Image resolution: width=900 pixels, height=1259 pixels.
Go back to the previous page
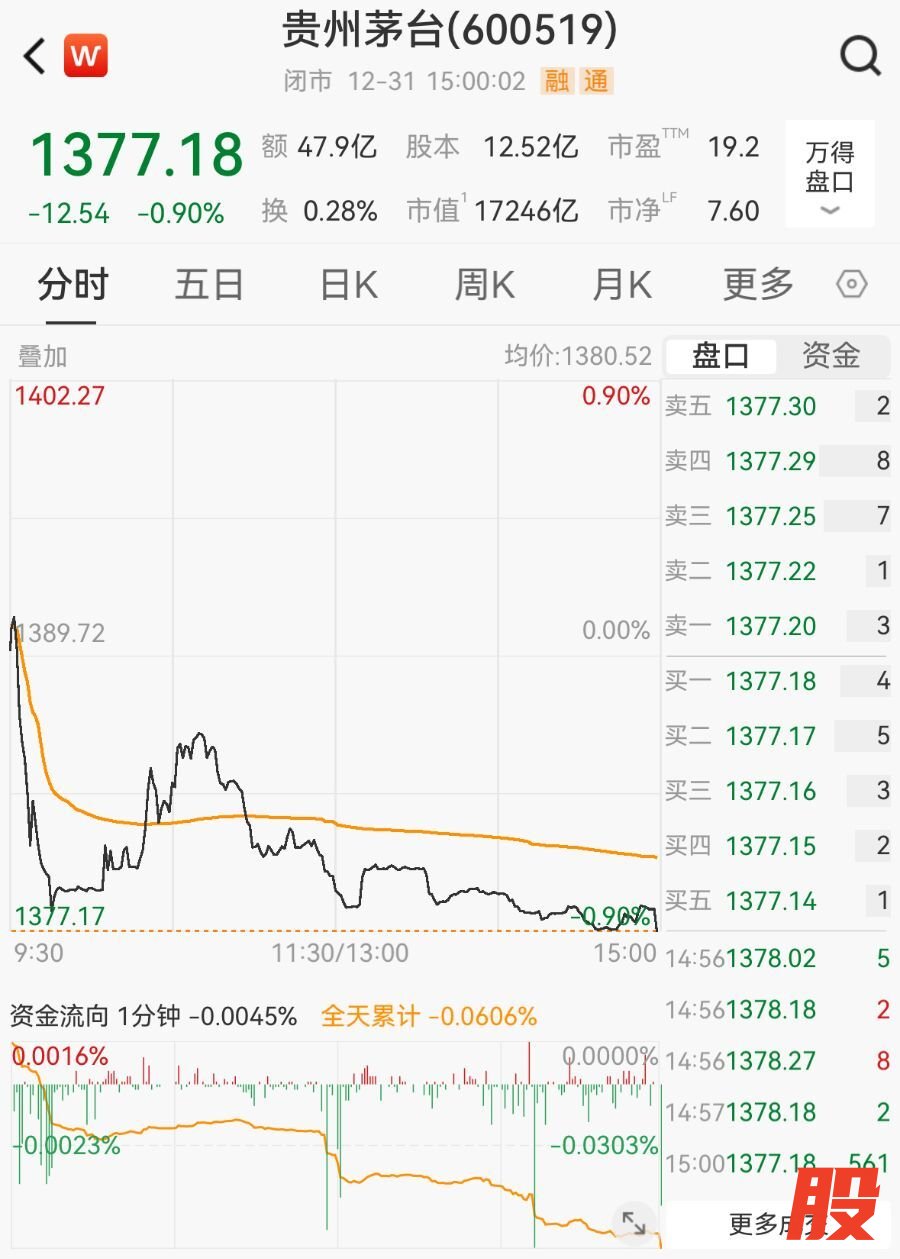pyautogui.click(x=34, y=56)
